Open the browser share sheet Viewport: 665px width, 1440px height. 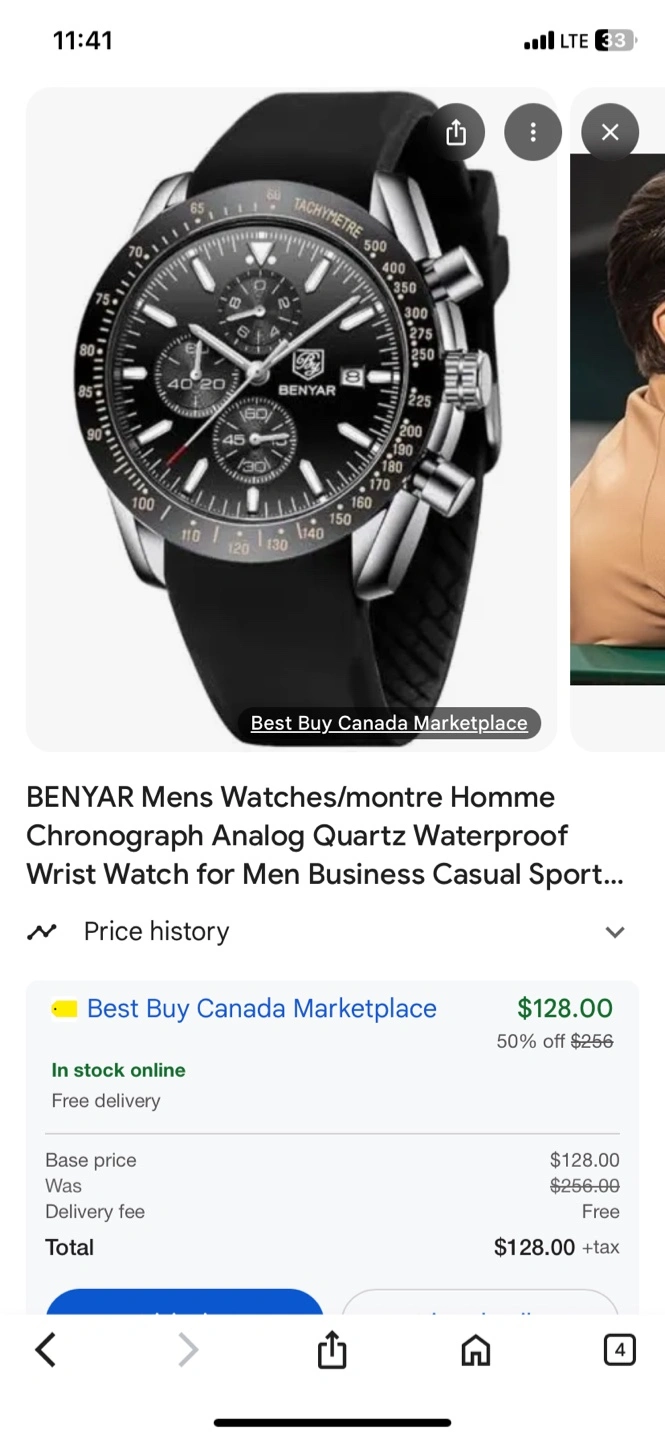coord(332,1351)
